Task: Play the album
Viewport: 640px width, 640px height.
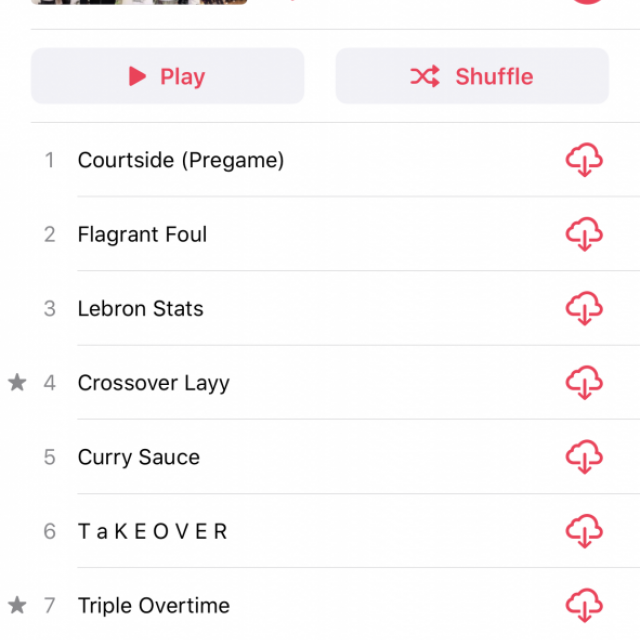Action: (x=167, y=76)
